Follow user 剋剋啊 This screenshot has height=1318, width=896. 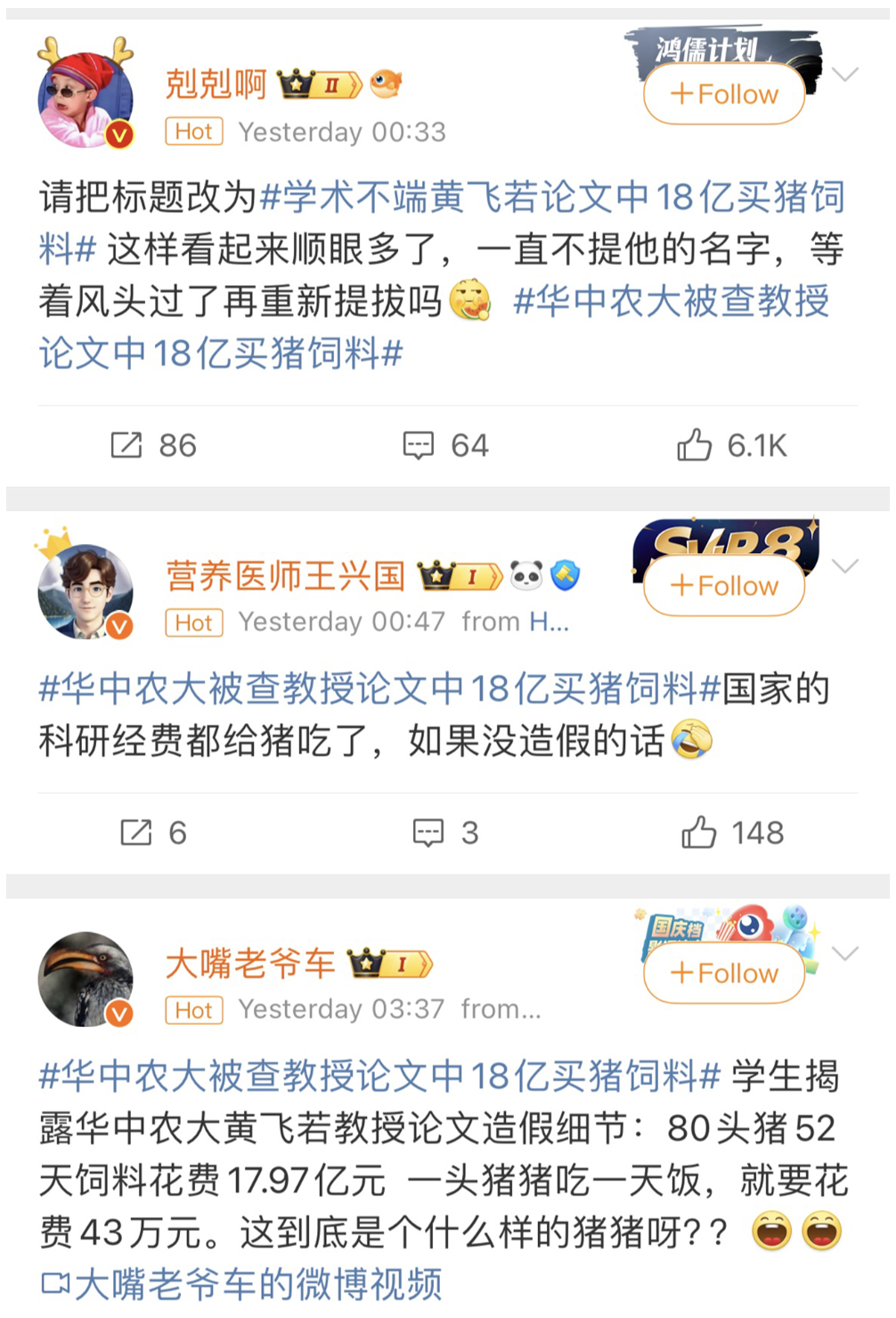click(723, 94)
